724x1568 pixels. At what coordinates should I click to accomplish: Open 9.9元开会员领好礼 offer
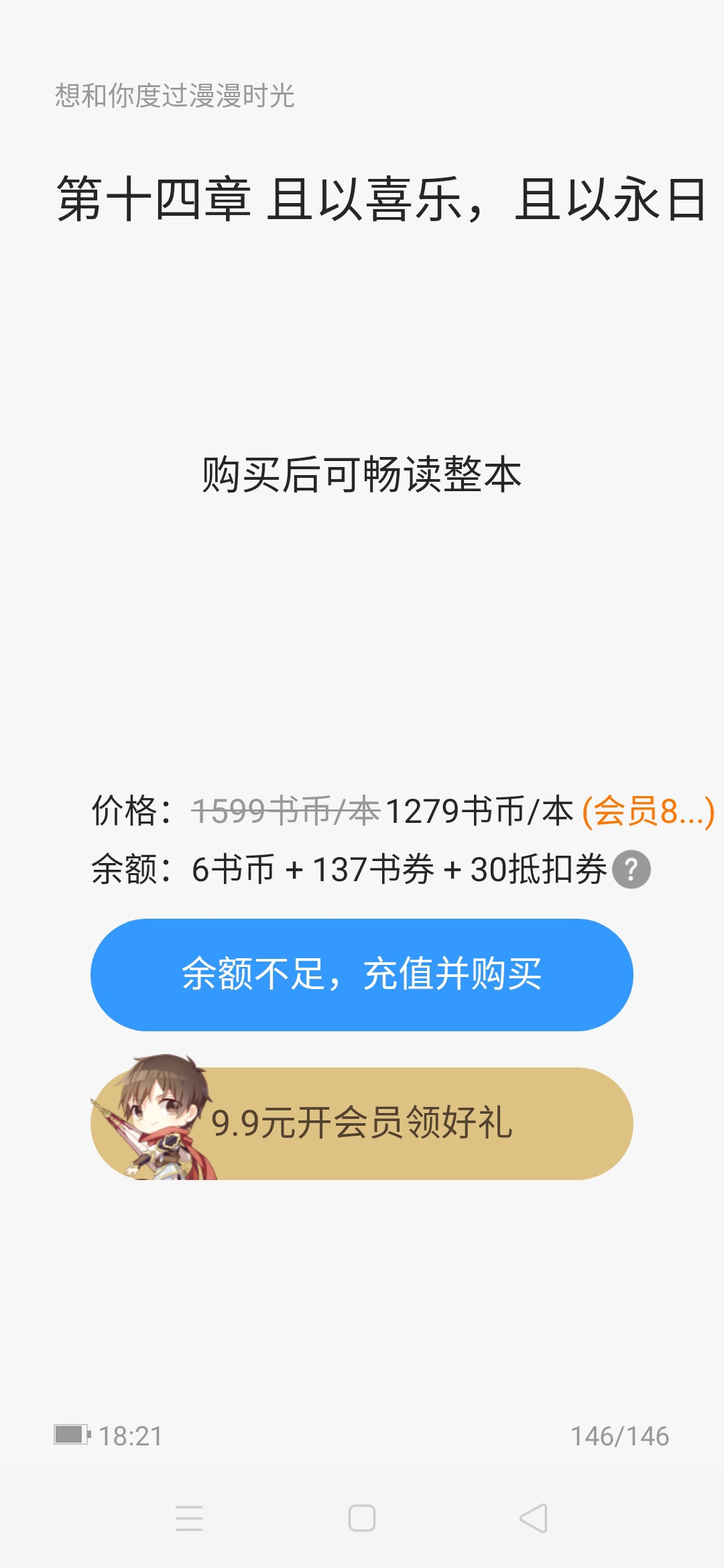[362, 1123]
